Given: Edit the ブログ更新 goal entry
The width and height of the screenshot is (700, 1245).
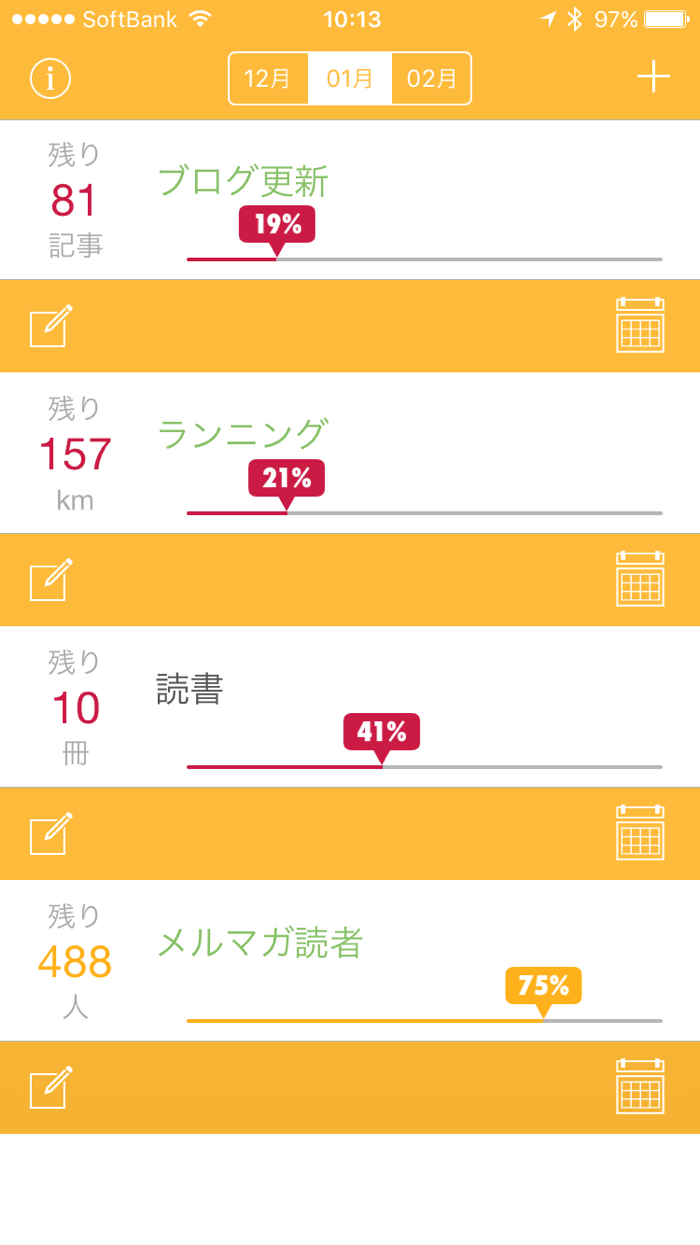Looking at the screenshot, I should [51, 326].
